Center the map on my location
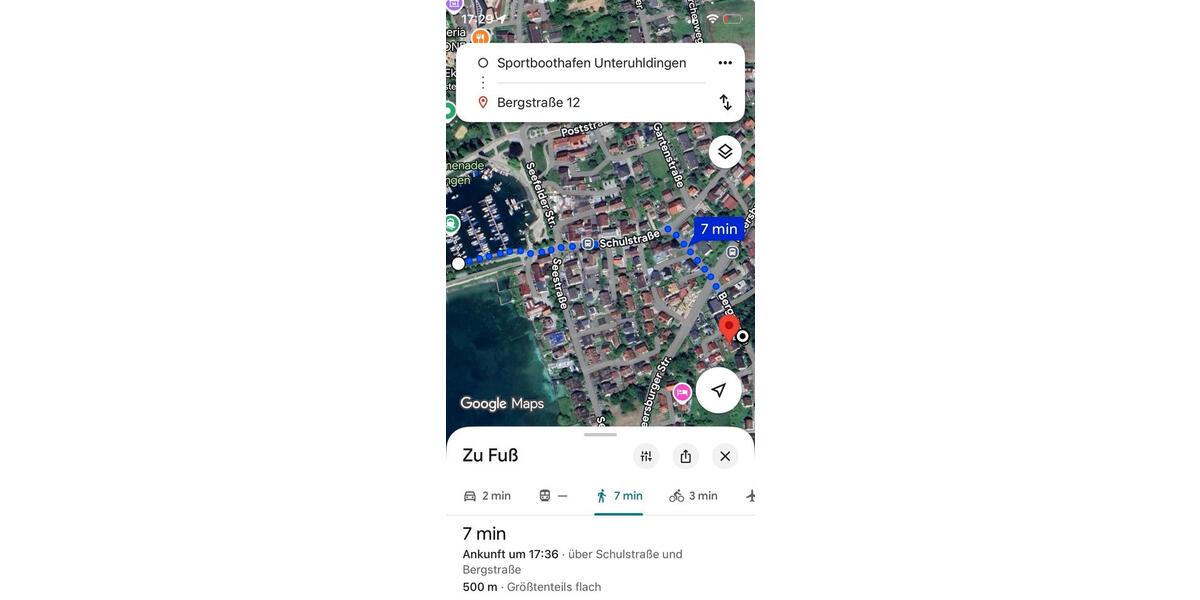This screenshot has width=1200, height=600. click(x=718, y=390)
